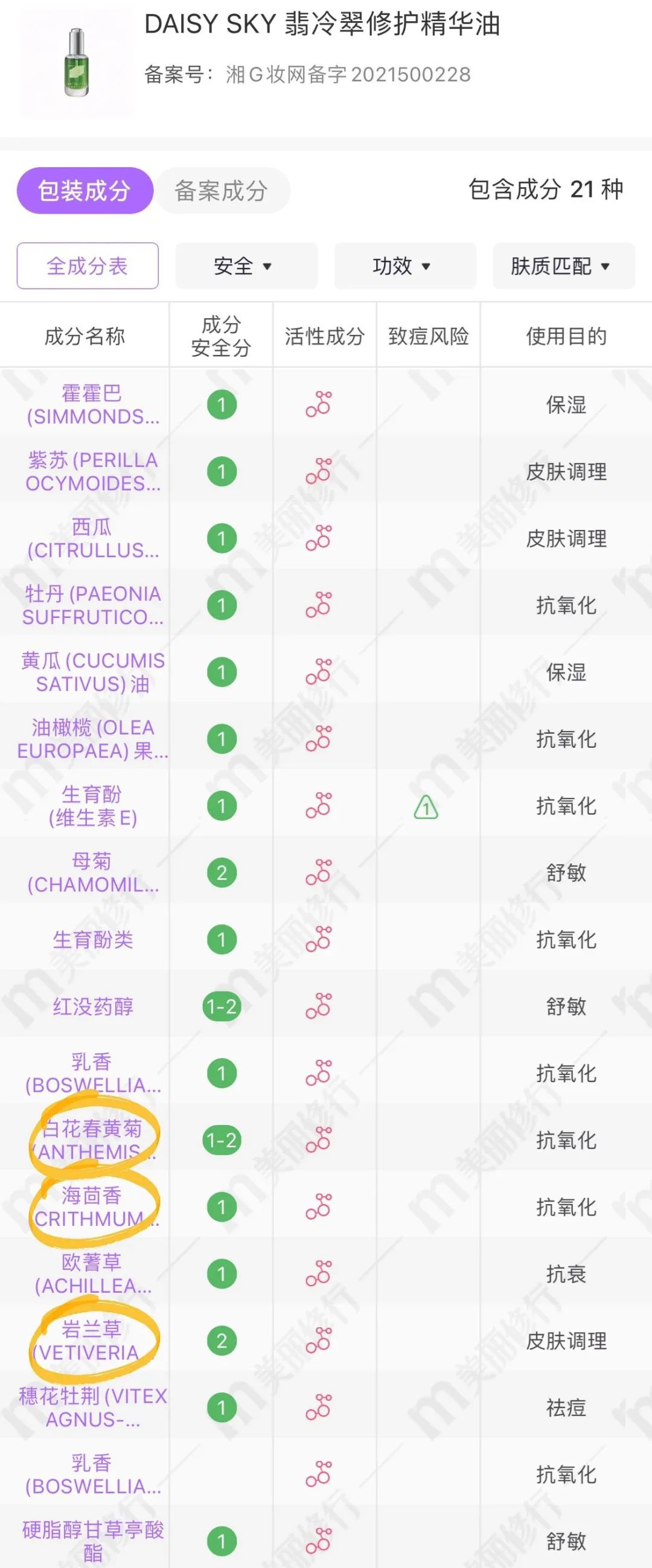View details for 紫苏 (PERILLA OCYMOIDES...)
Viewport: 652px width, 1568px height.
coord(92,472)
